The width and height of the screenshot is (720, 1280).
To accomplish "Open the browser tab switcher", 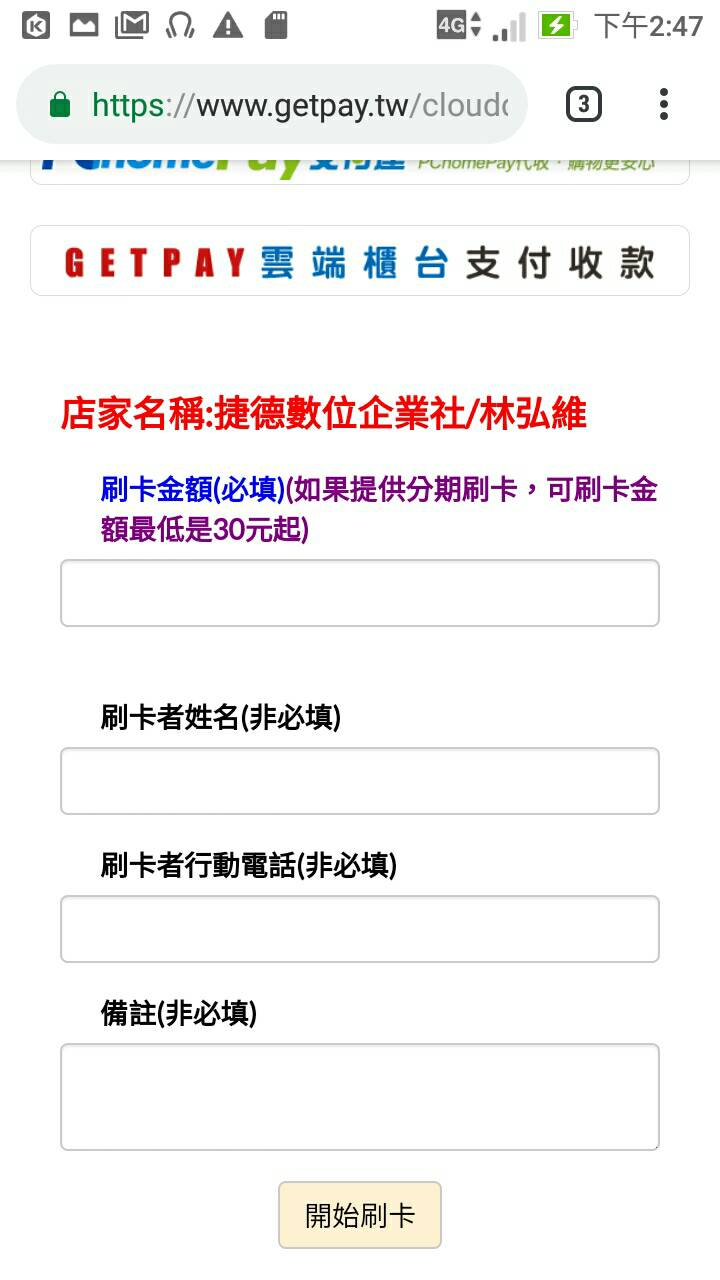I will [x=584, y=104].
